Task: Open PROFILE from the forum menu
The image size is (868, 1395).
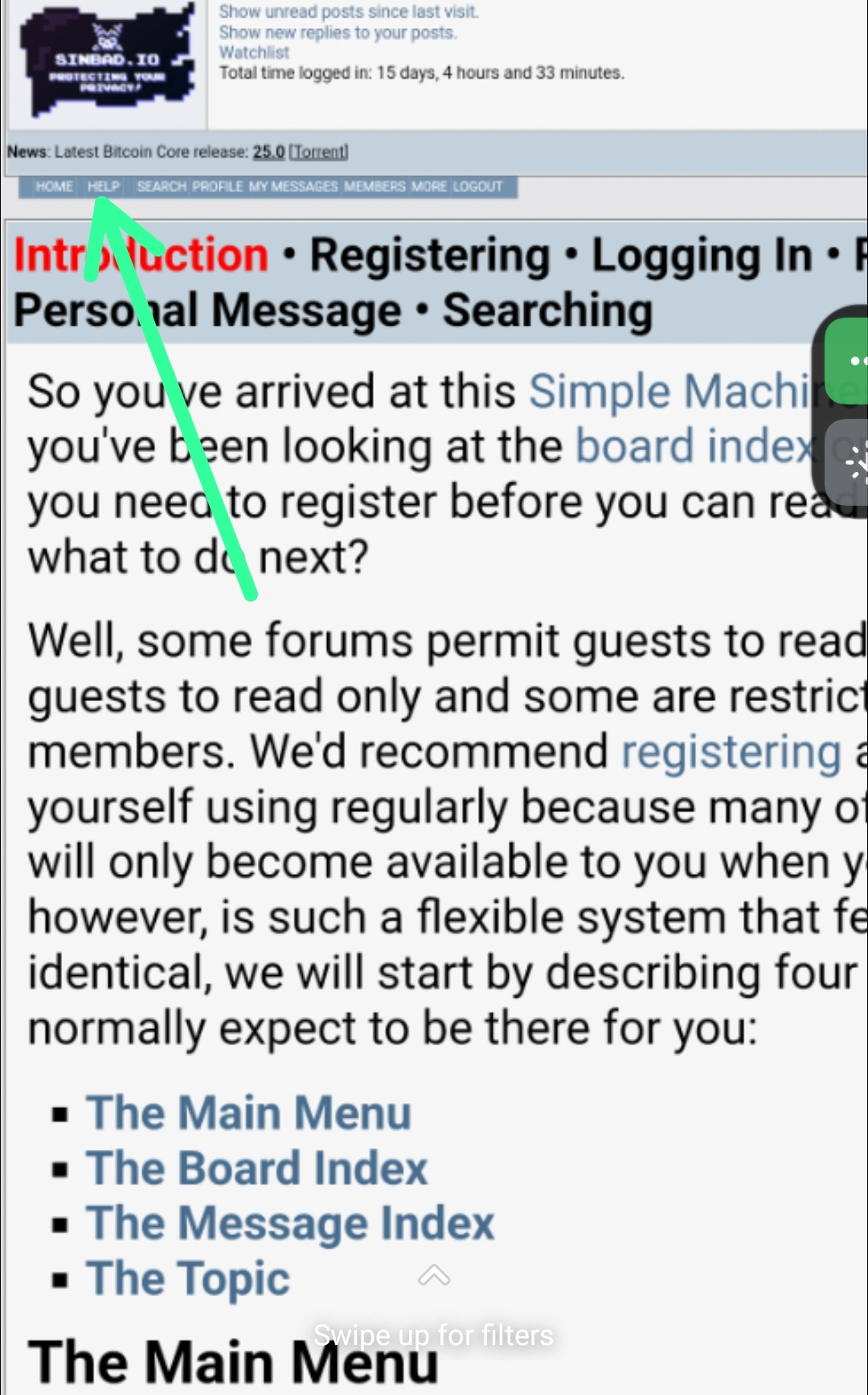Action: [217, 187]
